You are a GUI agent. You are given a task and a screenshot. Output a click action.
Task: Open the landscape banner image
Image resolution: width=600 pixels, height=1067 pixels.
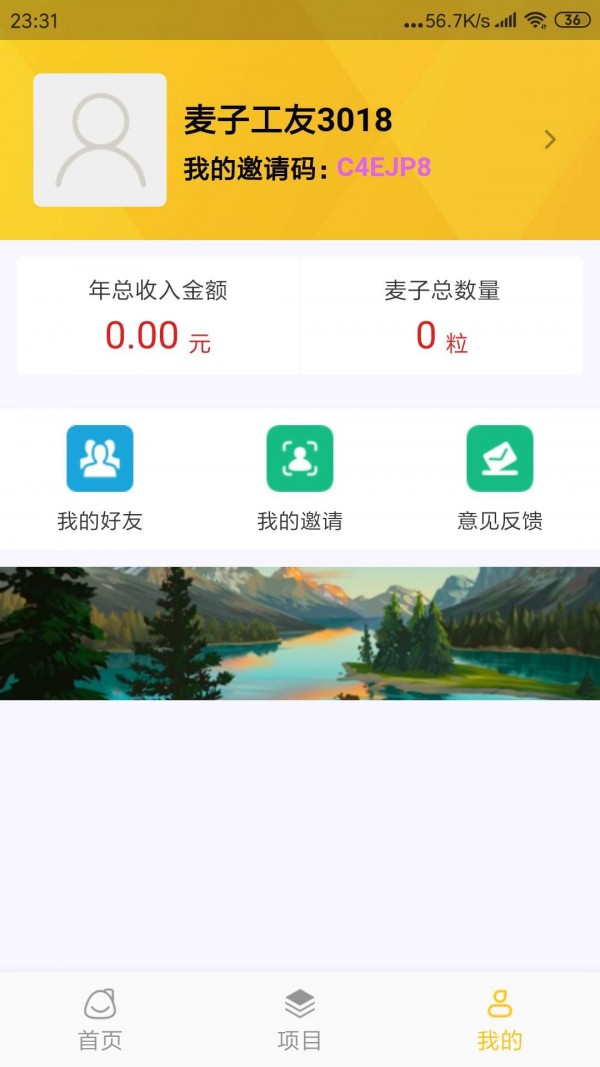coord(300,633)
